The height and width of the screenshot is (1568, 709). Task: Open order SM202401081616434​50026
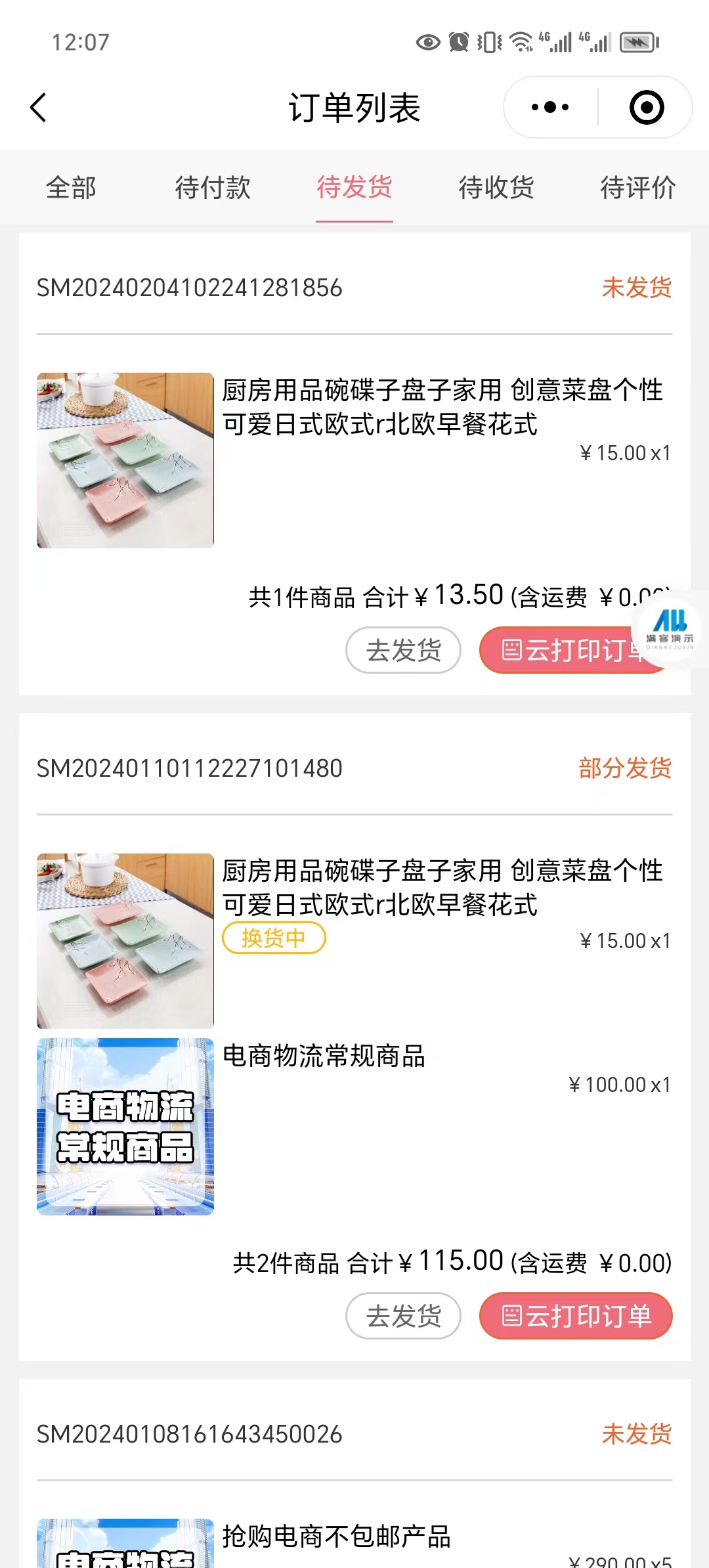tap(189, 1434)
